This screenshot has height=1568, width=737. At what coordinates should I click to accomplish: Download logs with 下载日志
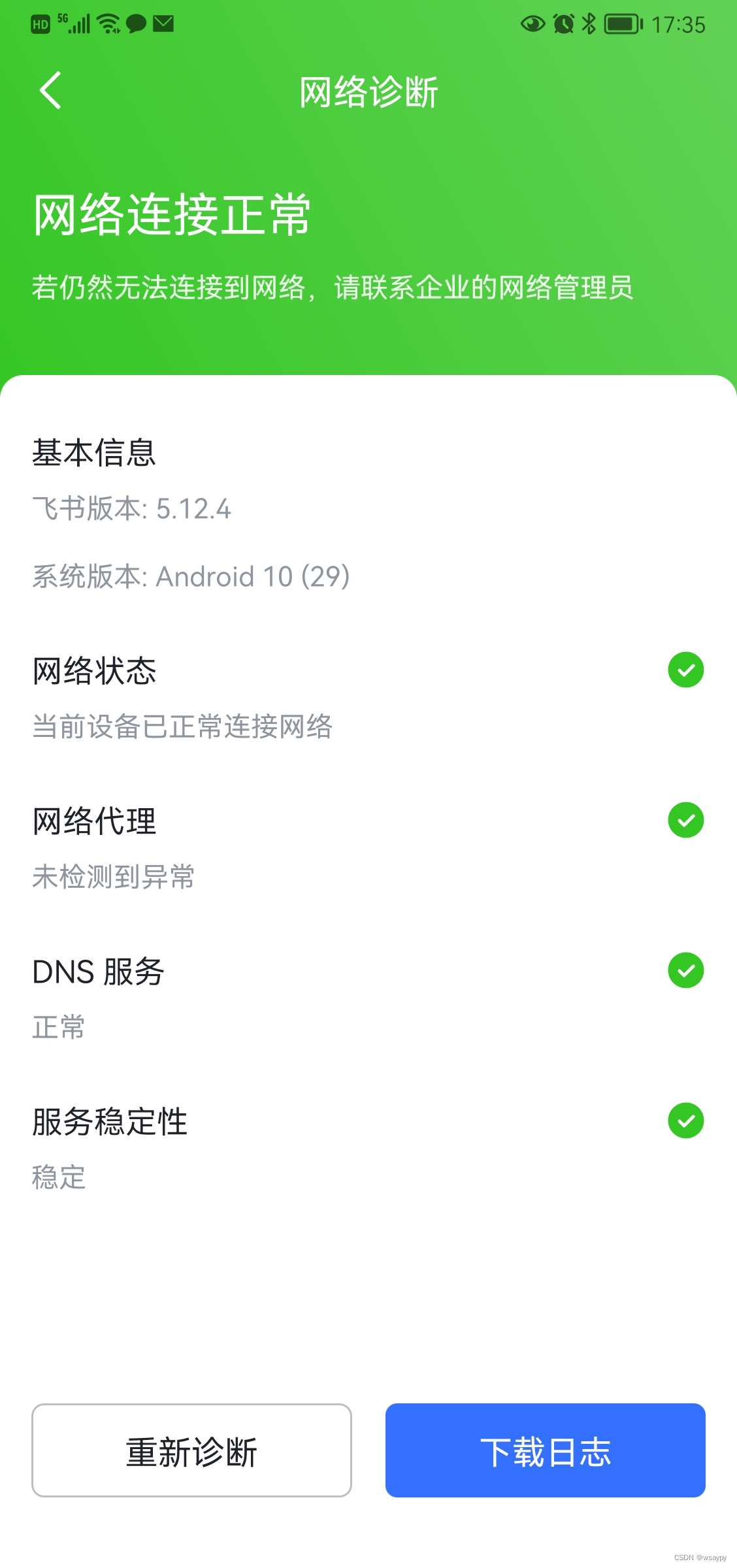point(545,1450)
